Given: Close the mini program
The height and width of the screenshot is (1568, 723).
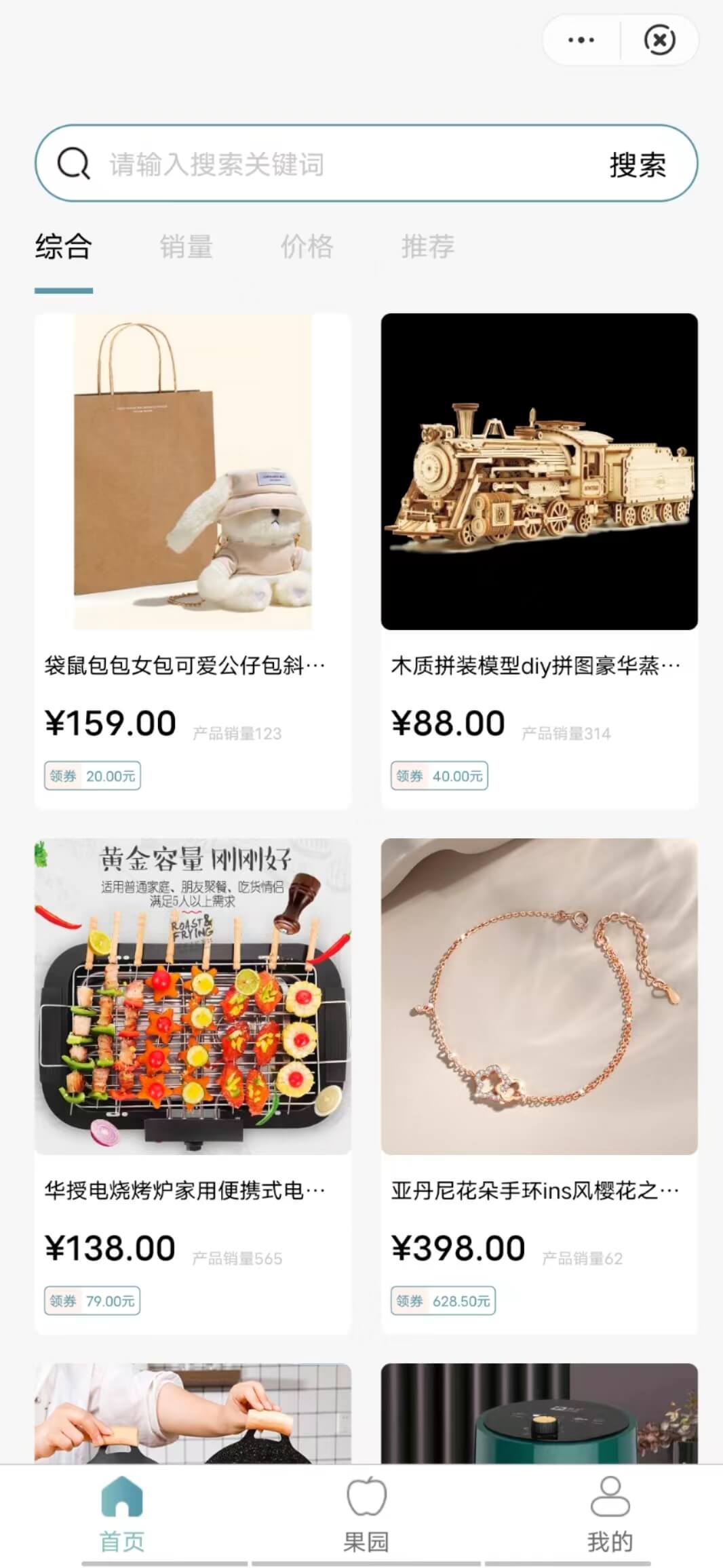Looking at the screenshot, I should tap(659, 40).
